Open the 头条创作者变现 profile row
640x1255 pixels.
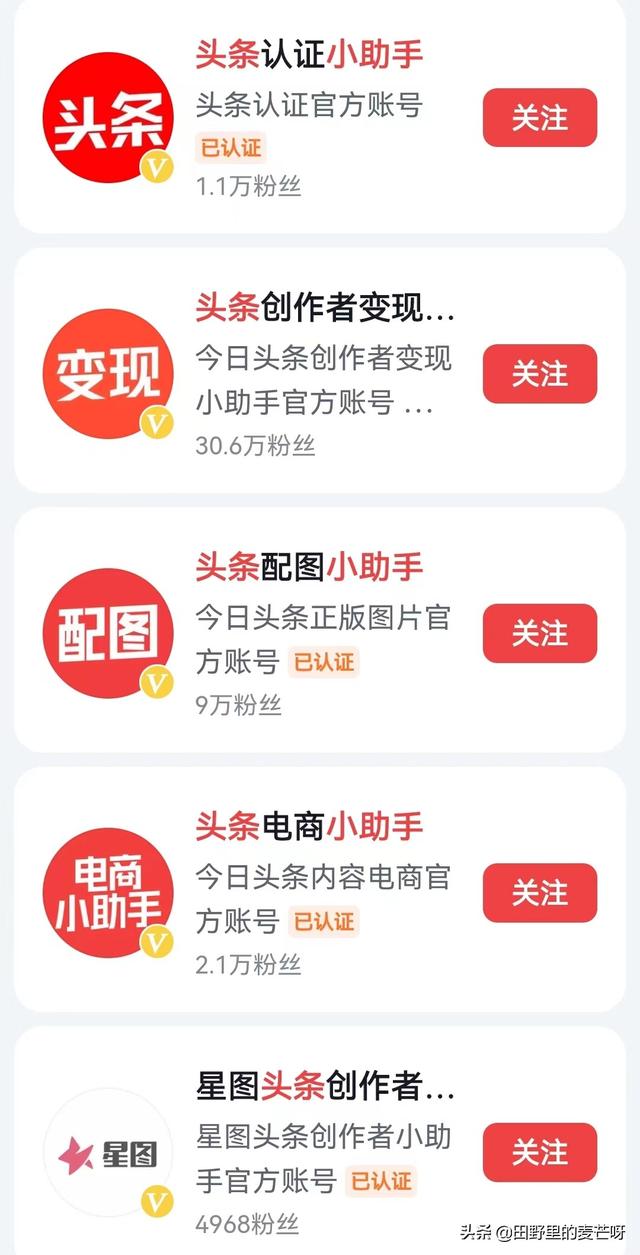[x=320, y=370]
